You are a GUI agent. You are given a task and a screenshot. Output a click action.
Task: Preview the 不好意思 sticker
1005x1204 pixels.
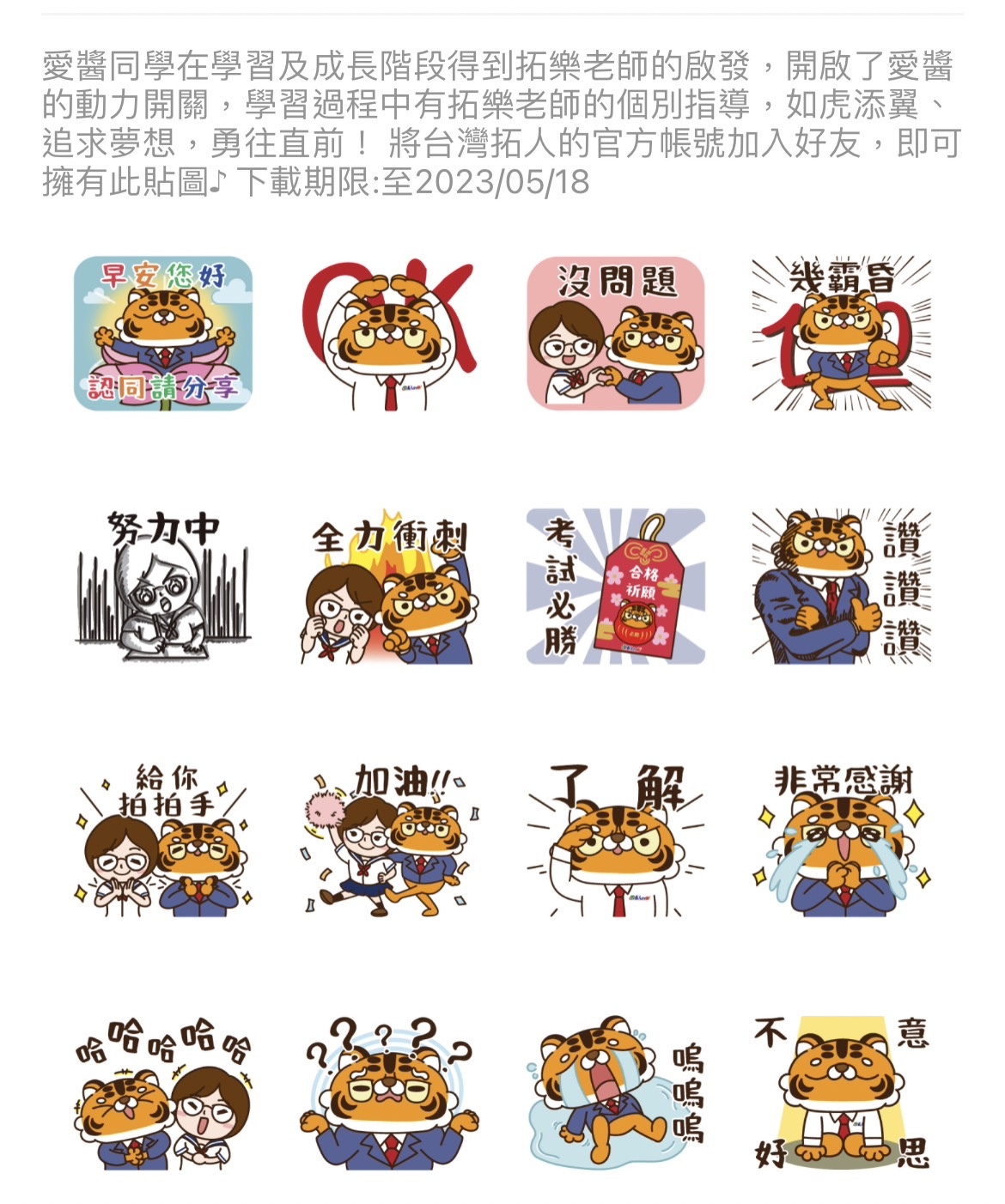coord(841,1092)
